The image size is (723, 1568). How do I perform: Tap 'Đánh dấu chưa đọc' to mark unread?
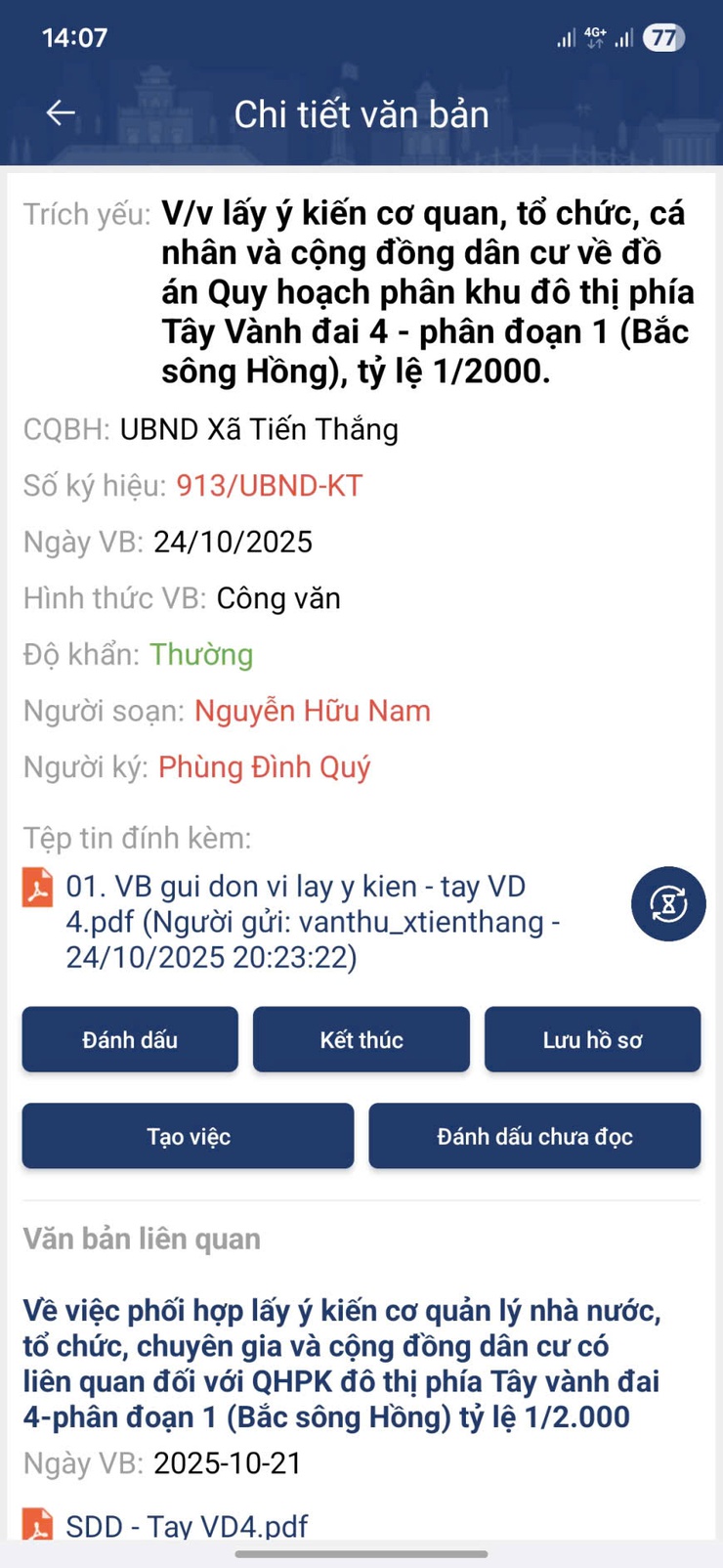(534, 1136)
